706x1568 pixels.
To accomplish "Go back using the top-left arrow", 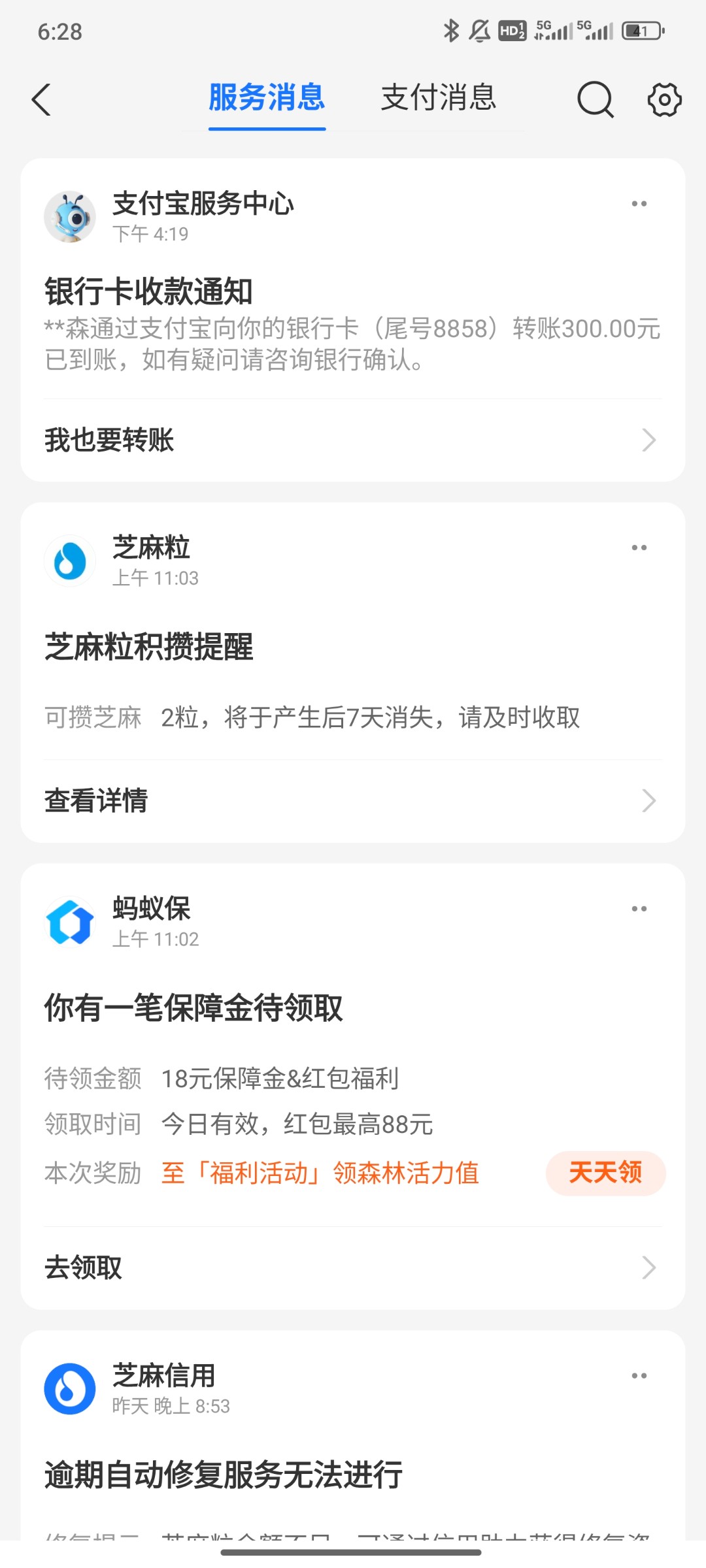I will tap(41, 100).
